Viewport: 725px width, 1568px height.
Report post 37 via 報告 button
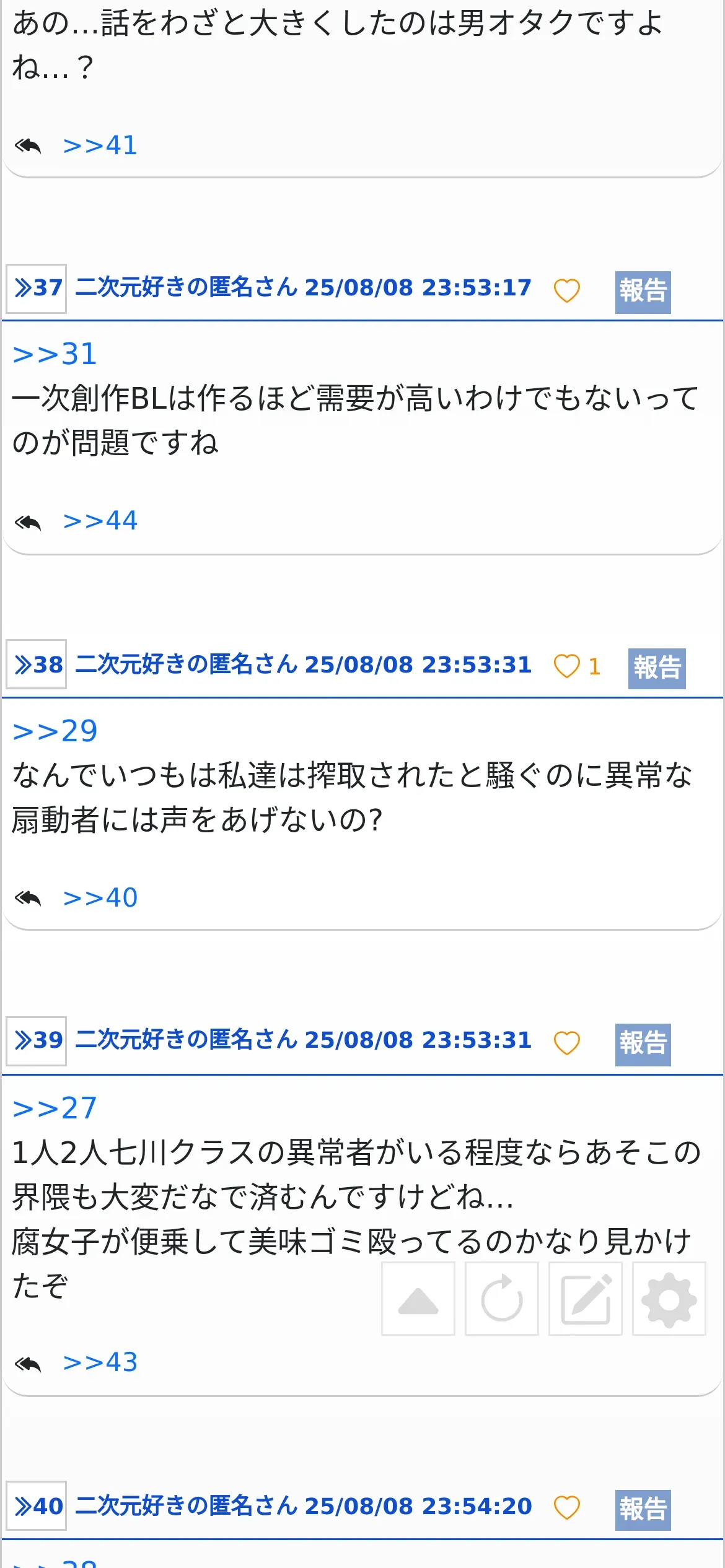(643, 292)
